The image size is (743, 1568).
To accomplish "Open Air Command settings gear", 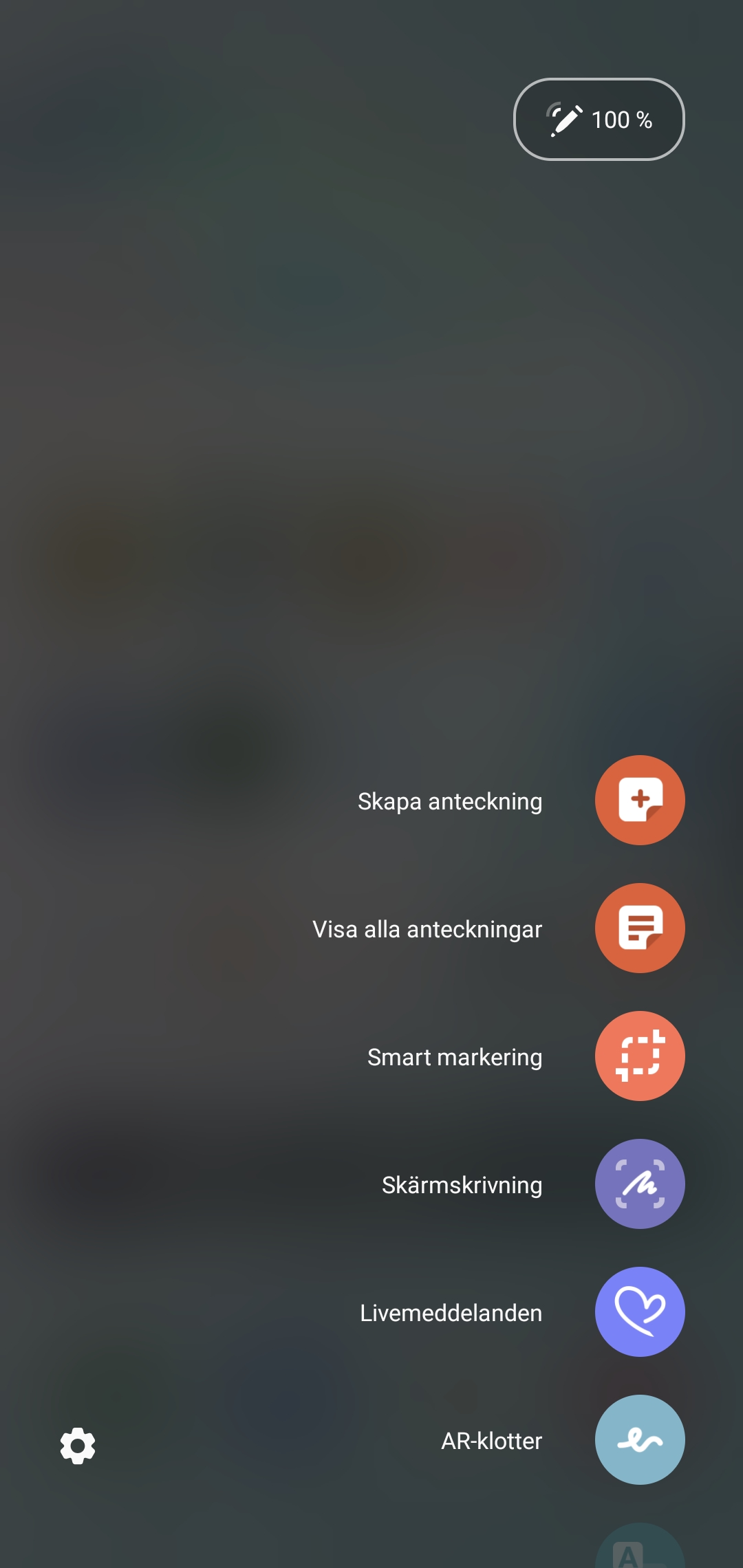I will [78, 1446].
